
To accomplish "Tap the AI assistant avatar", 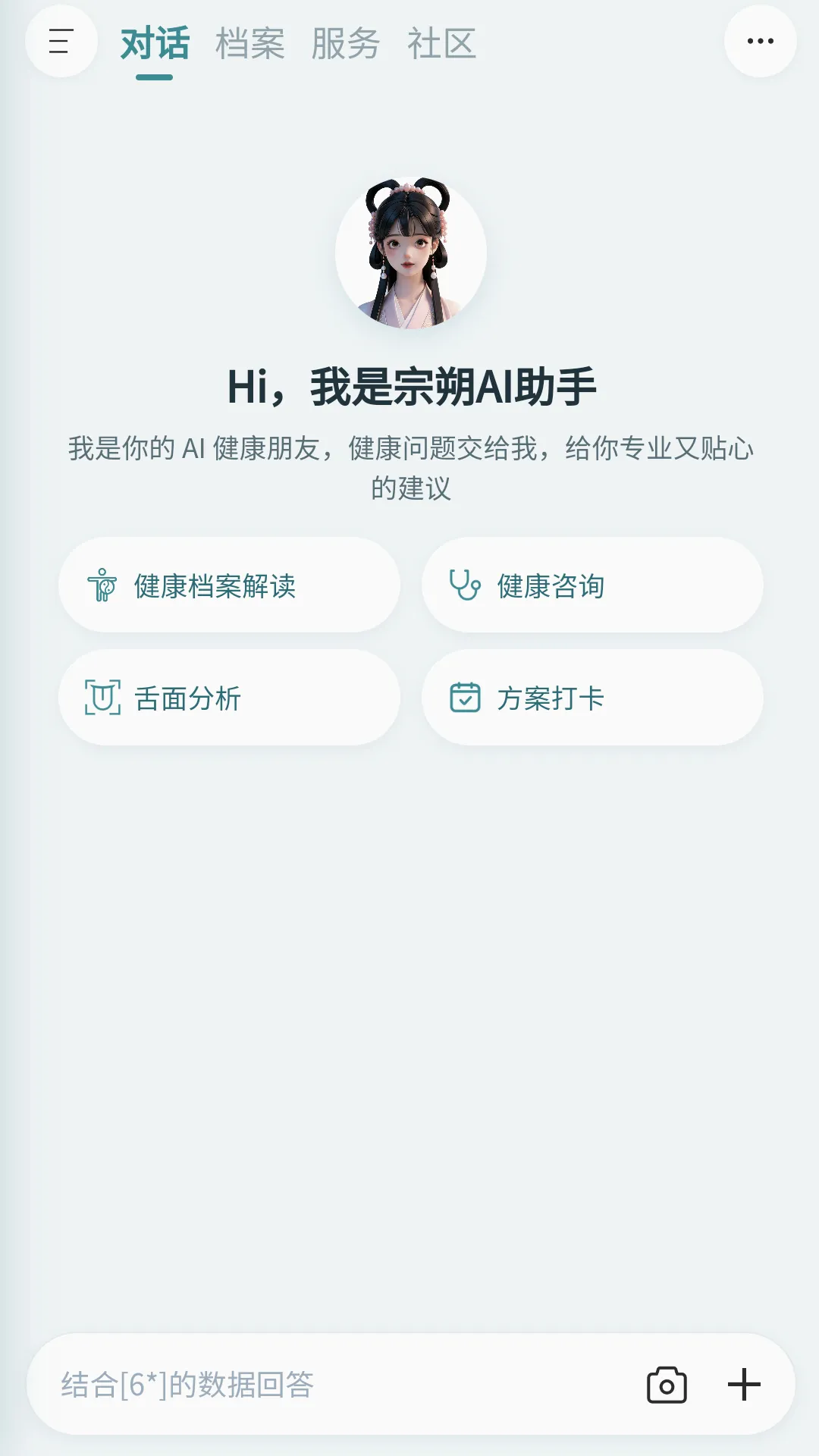I will [410, 253].
